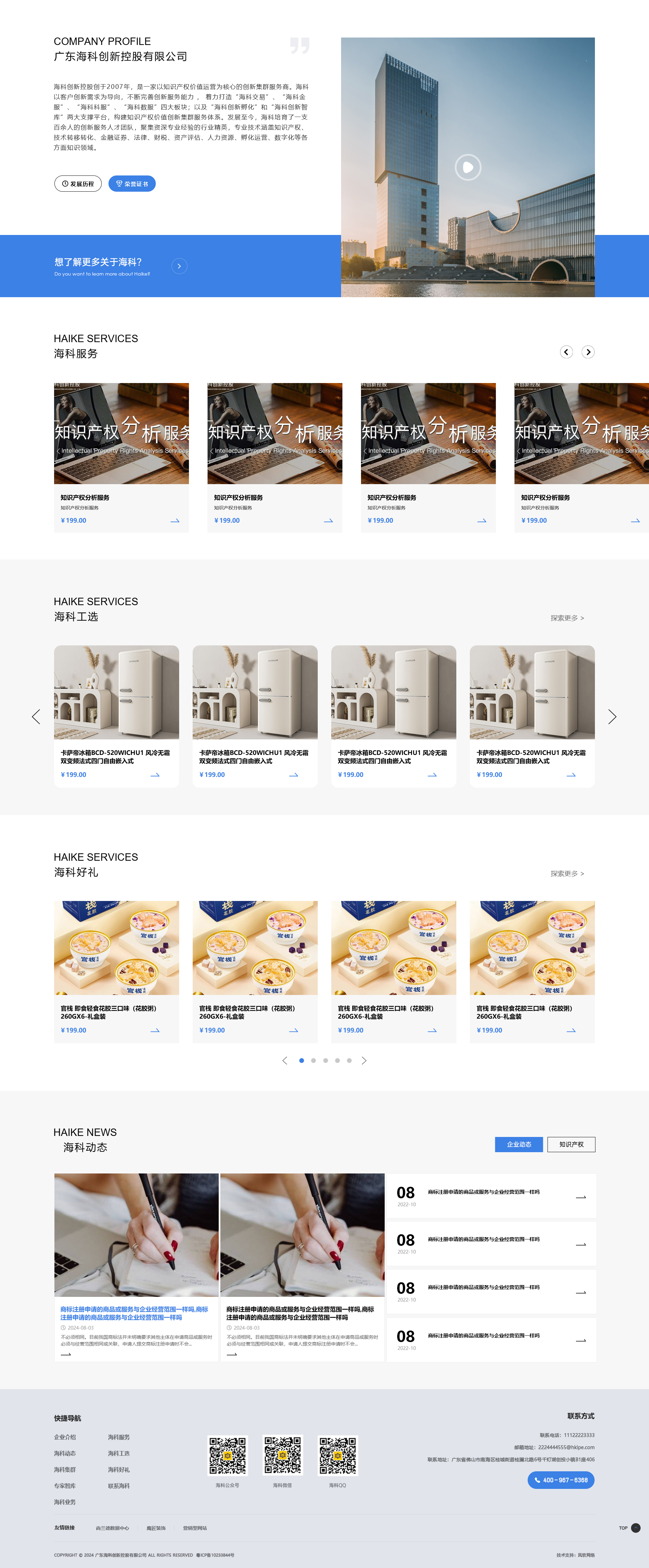Screen dimensions: 649x1568
Task: Open 探索更多 in 海科工选 section
Action: (567, 618)
